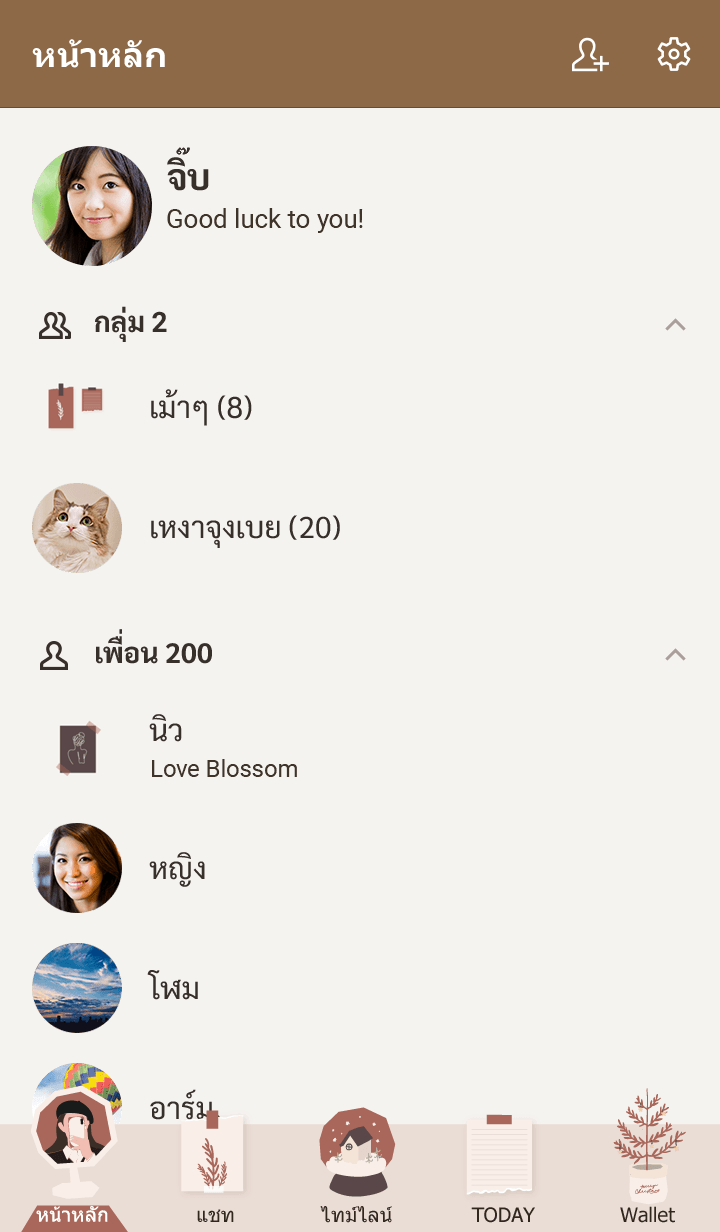Select friend โฟม from the list

click(x=174, y=988)
